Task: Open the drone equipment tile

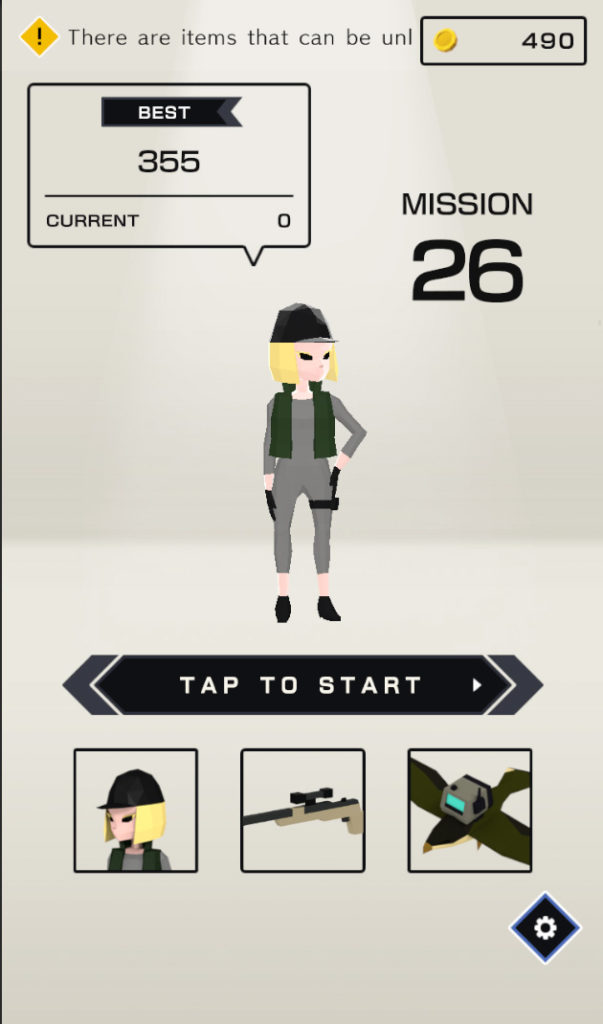Action: point(469,810)
